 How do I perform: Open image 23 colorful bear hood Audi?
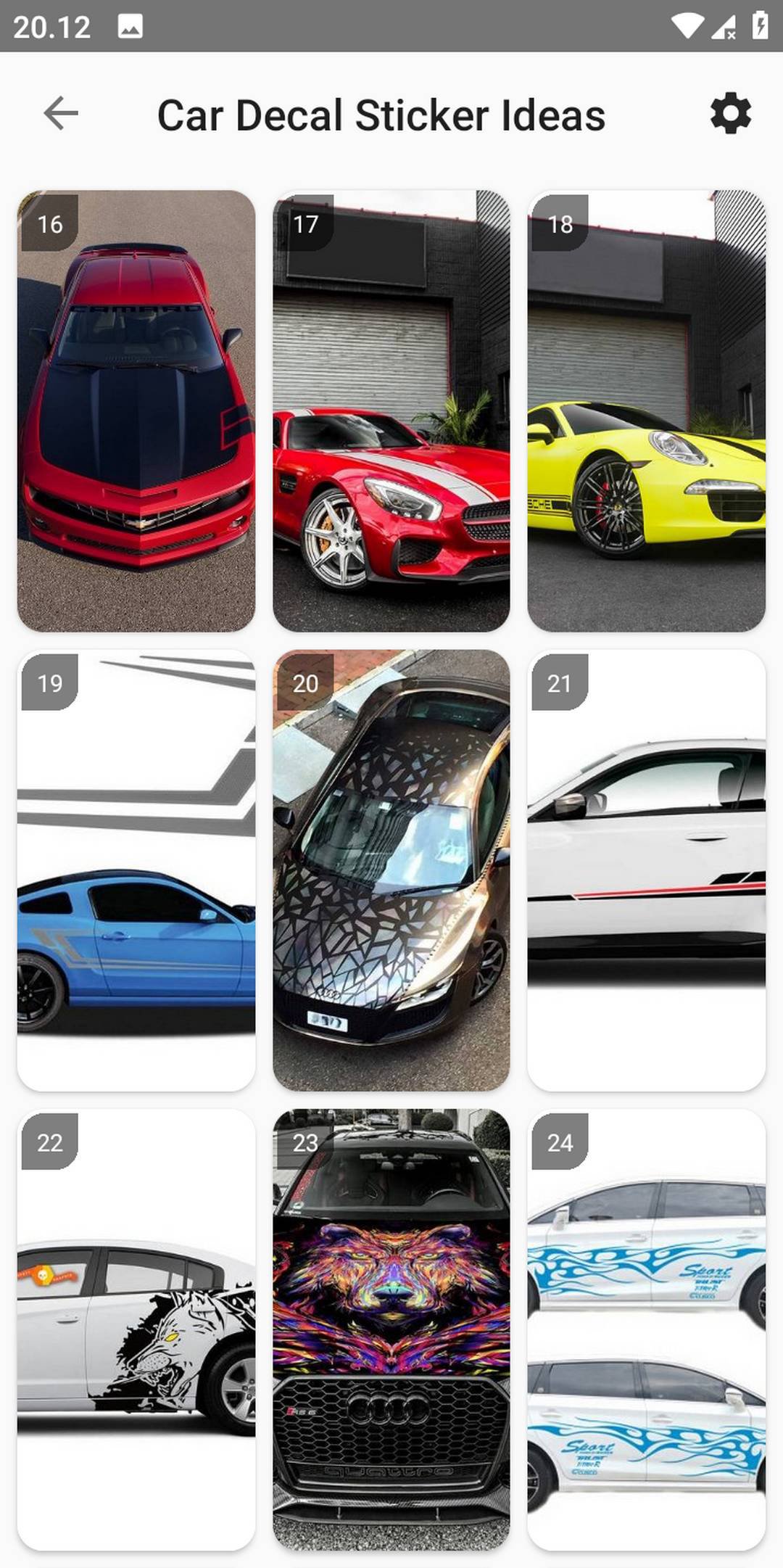[x=391, y=1329]
